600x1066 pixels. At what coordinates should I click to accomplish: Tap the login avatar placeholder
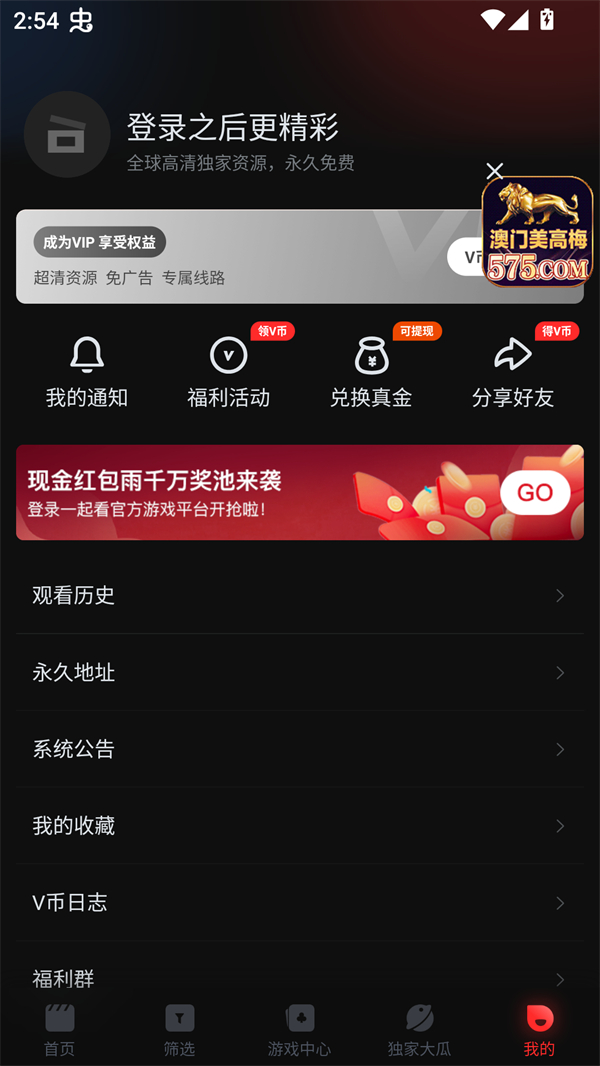pyautogui.click(x=66, y=135)
